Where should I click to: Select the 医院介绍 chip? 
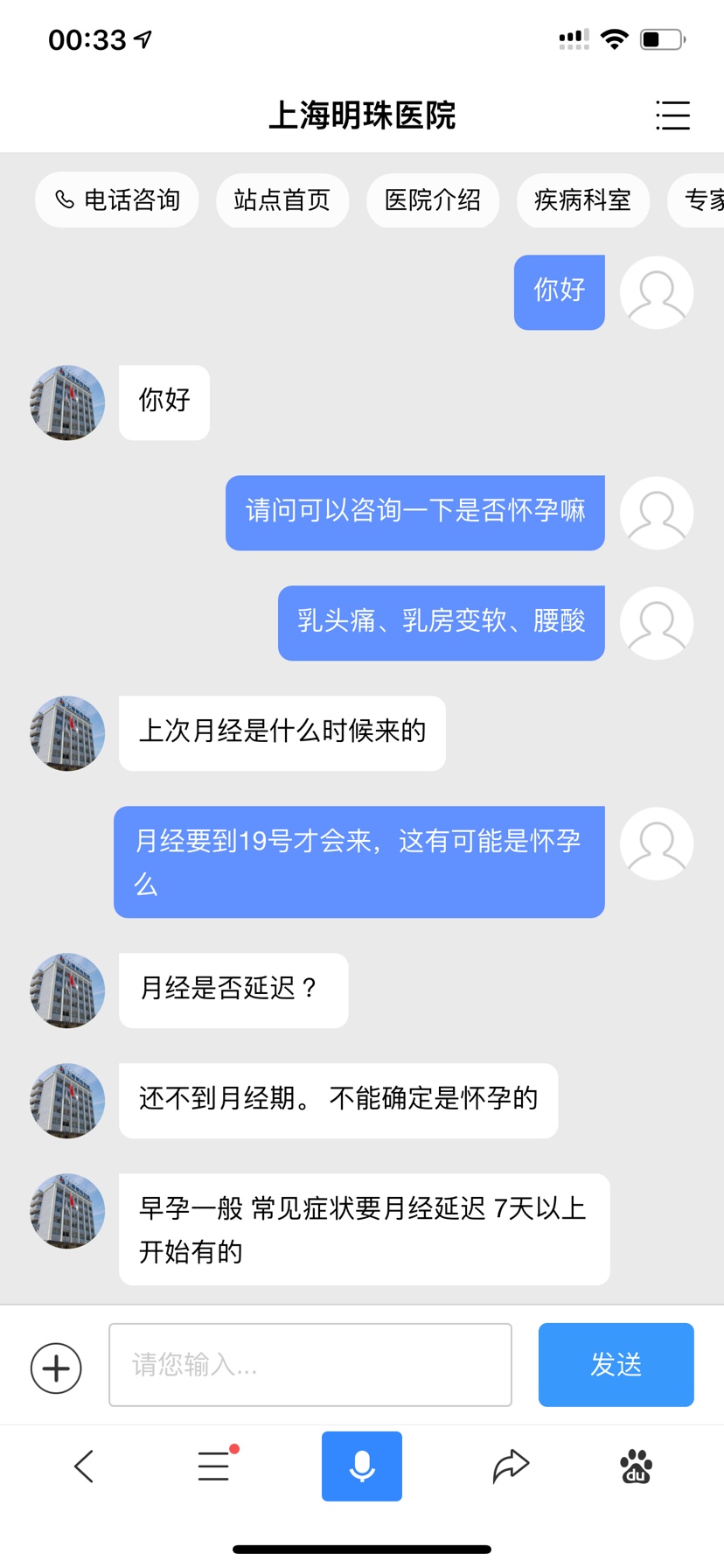point(433,200)
